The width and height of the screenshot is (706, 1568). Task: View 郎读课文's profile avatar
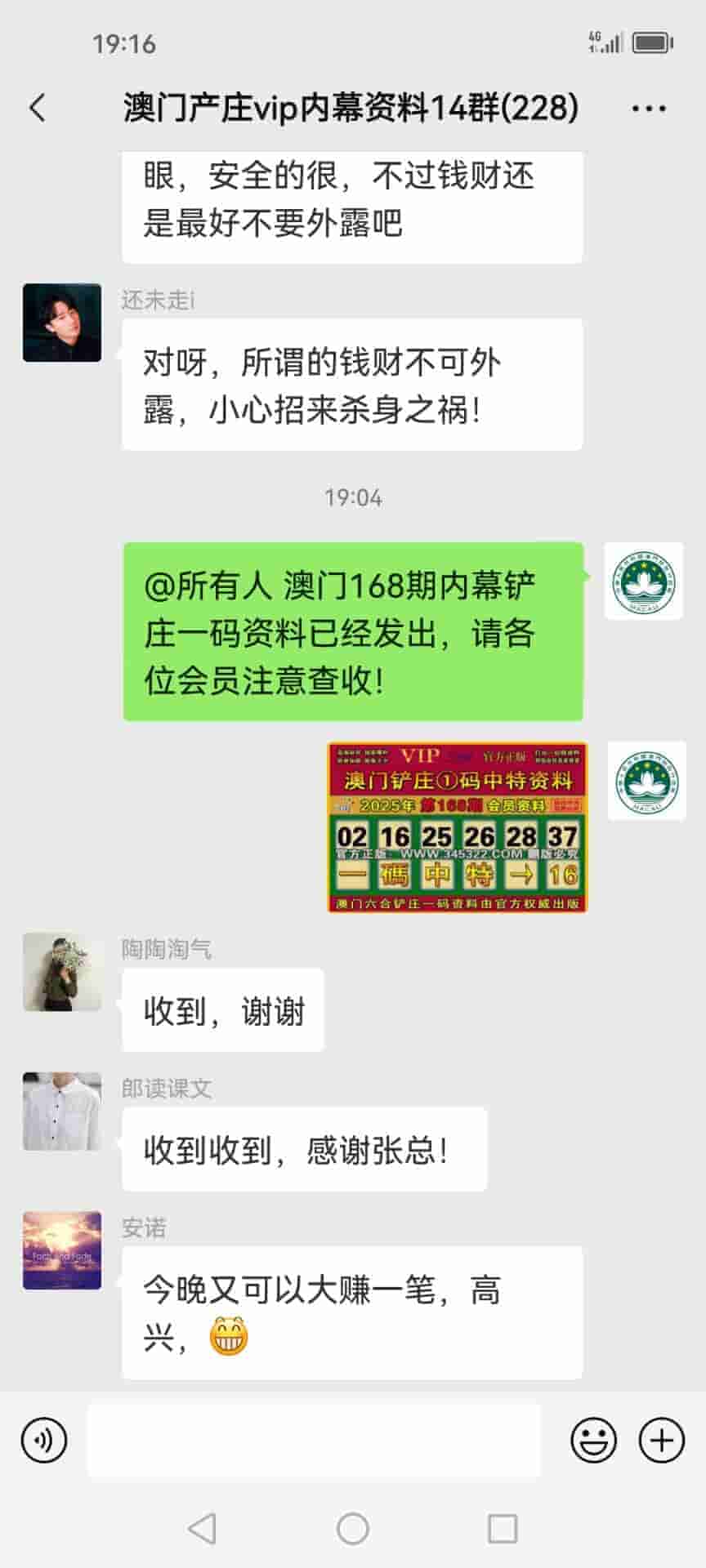click(x=62, y=1111)
